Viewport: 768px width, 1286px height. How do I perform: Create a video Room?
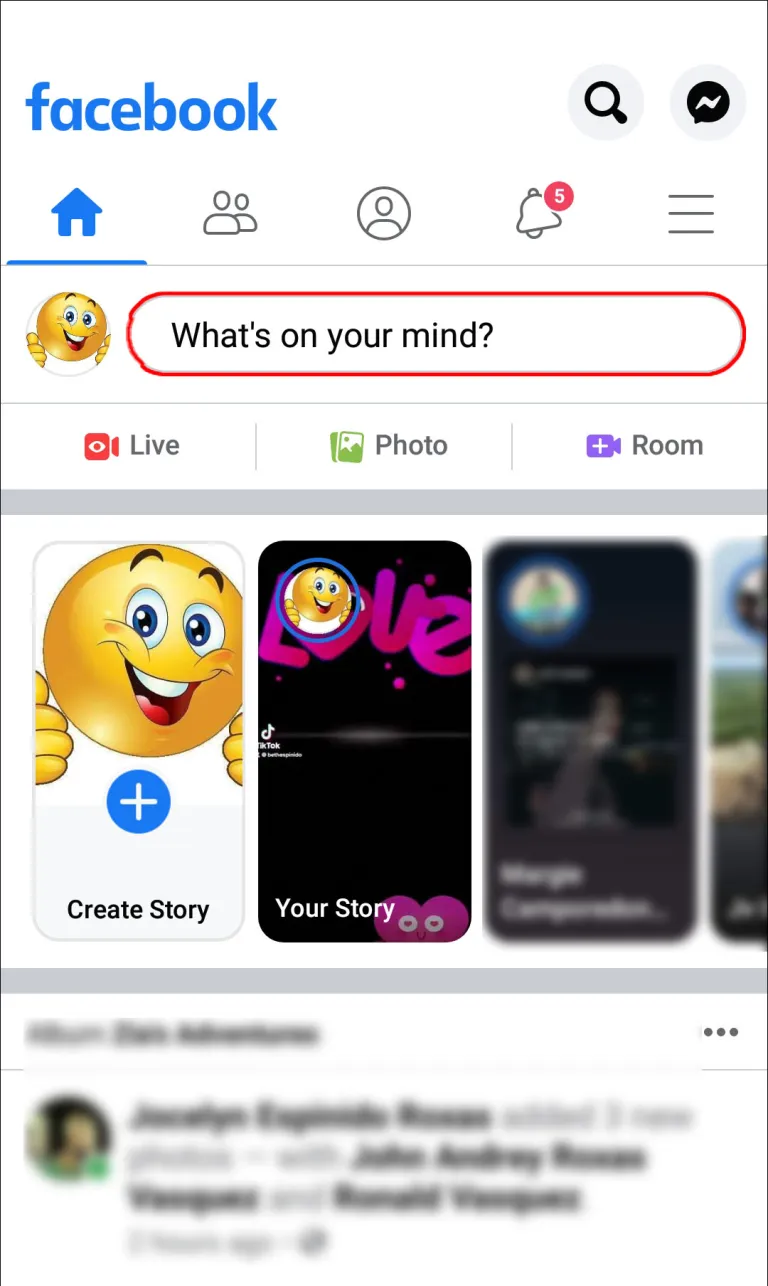[644, 446]
